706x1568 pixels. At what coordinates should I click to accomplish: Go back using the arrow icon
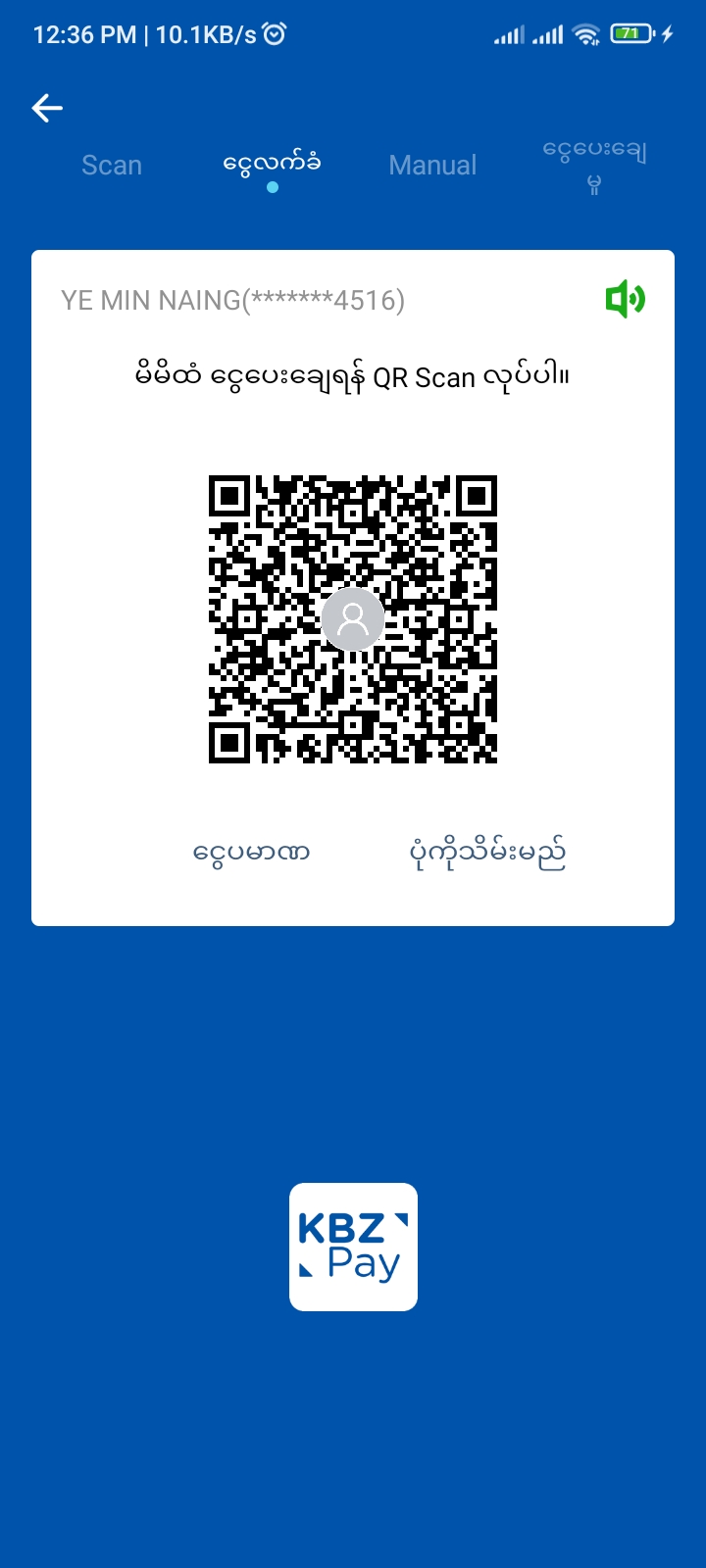pos(47,108)
